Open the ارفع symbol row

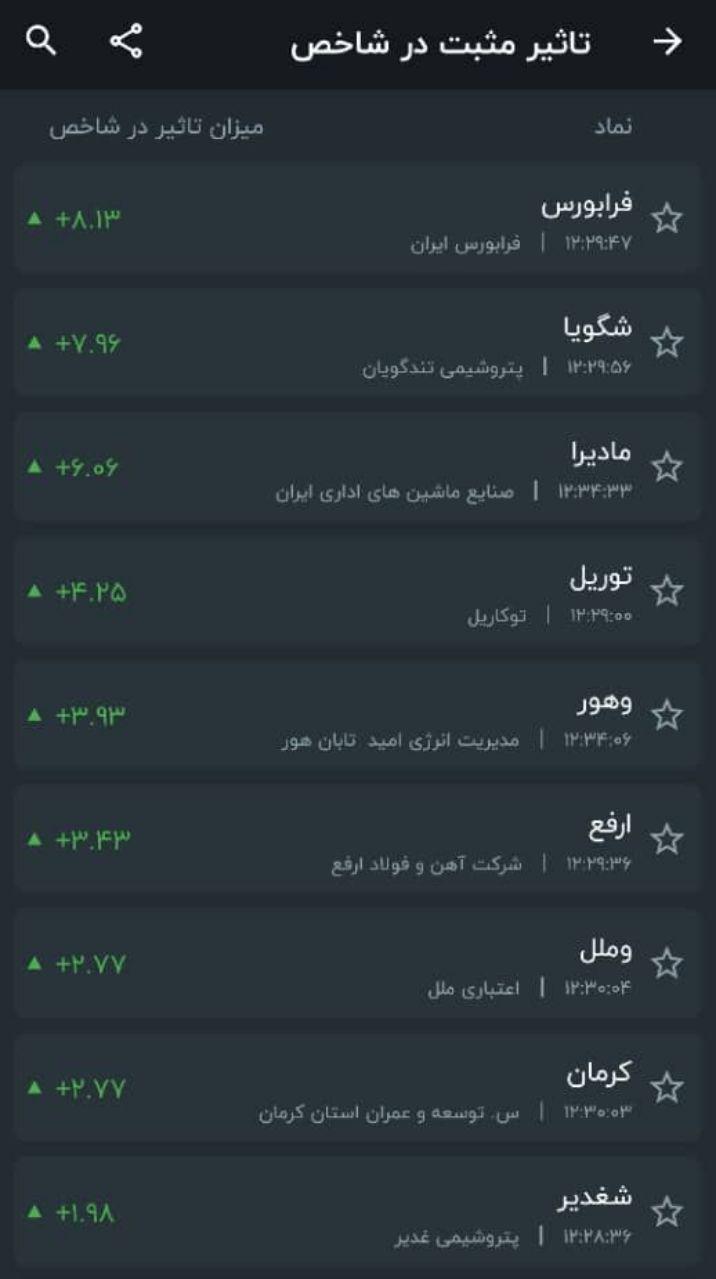pyautogui.click(x=358, y=839)
